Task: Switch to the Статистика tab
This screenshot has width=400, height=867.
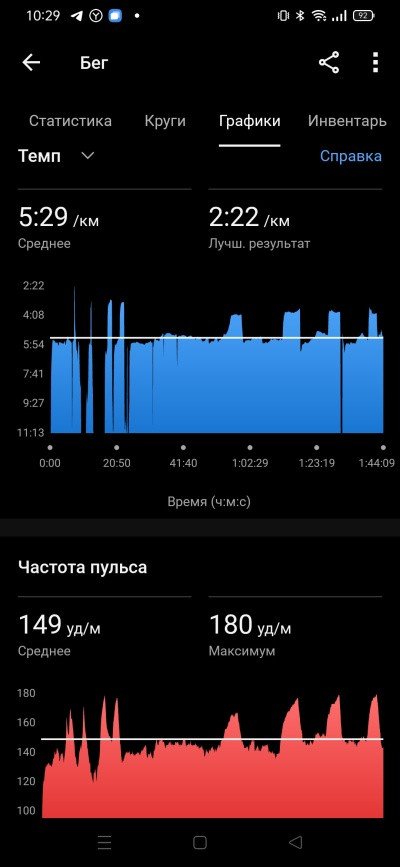Action: [70, 121]
